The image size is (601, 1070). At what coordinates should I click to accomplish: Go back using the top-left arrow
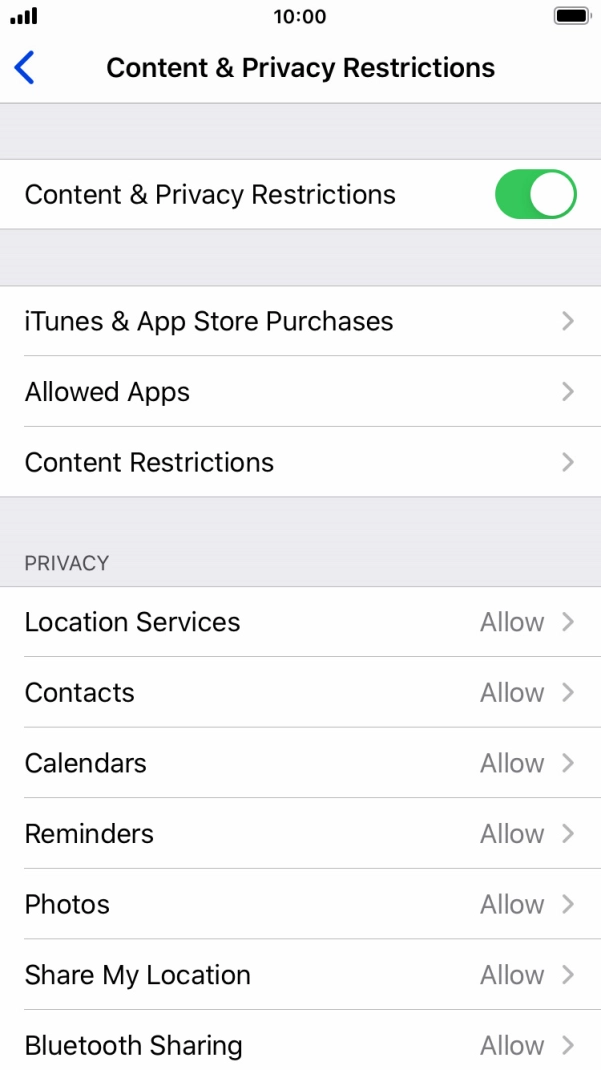(25, 68)
